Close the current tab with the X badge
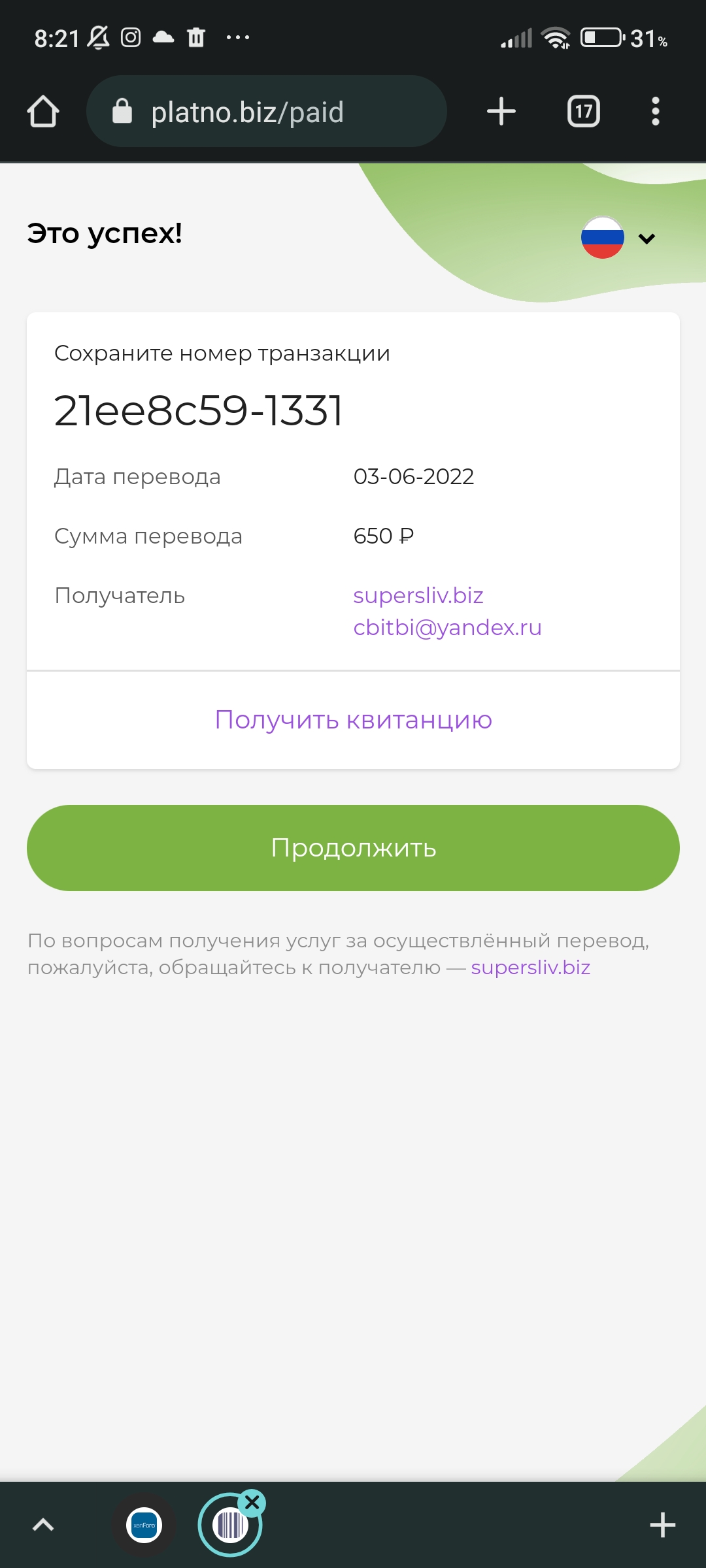This screenshot has width=706, height=1568. pos(252,1503)
